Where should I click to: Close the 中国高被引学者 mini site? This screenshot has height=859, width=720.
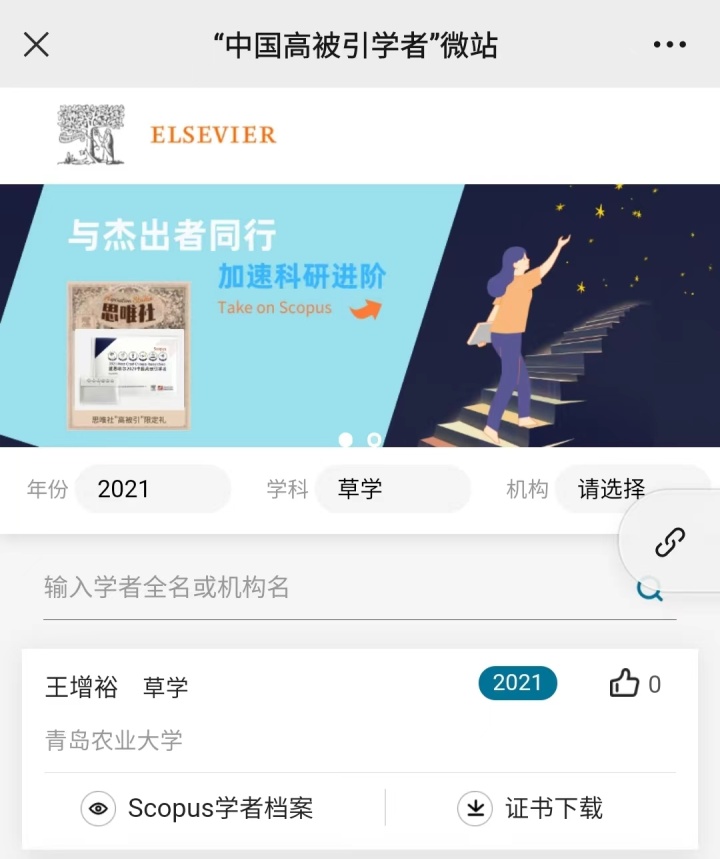coord(36,45)
